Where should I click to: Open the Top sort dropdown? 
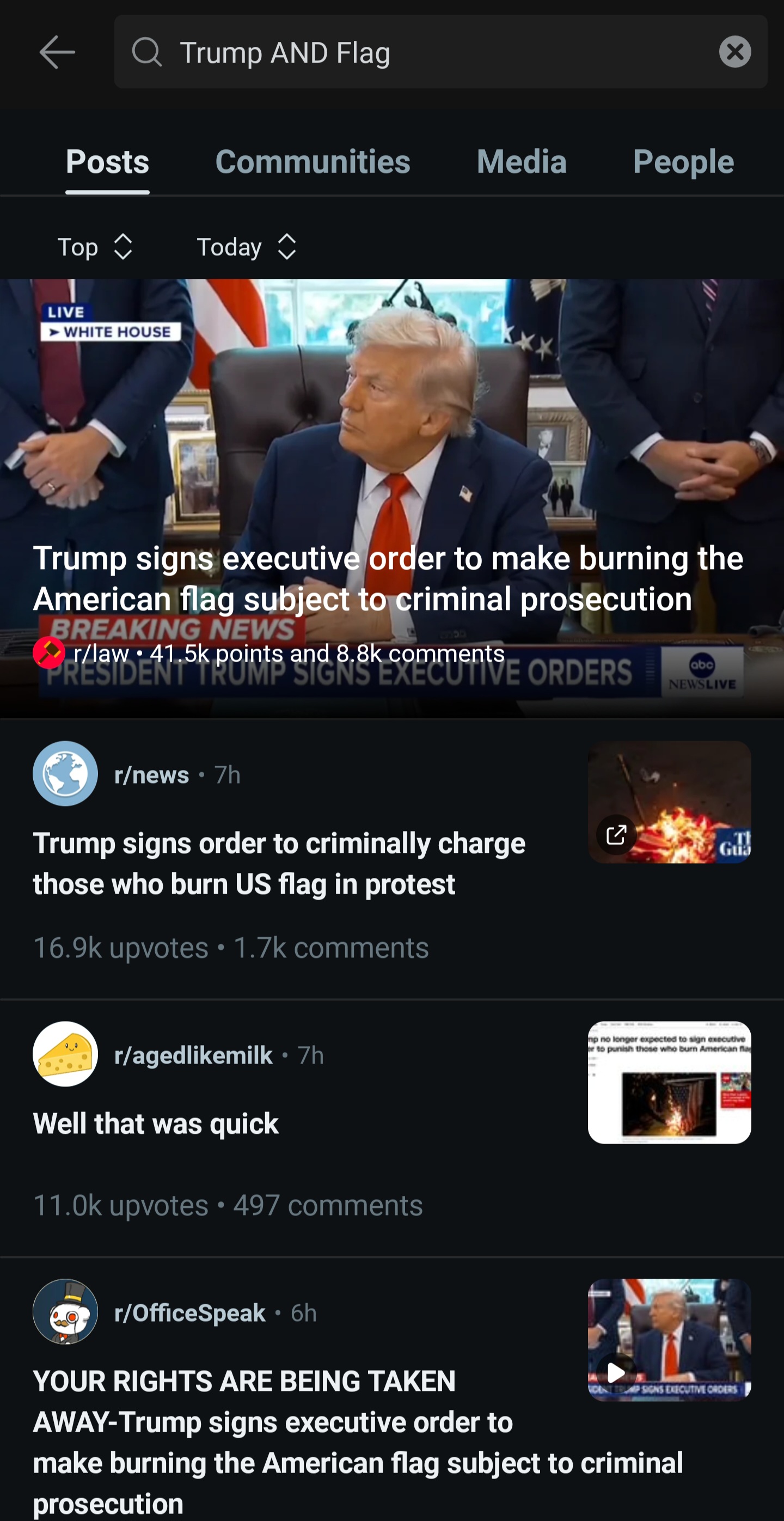[94, 247]
